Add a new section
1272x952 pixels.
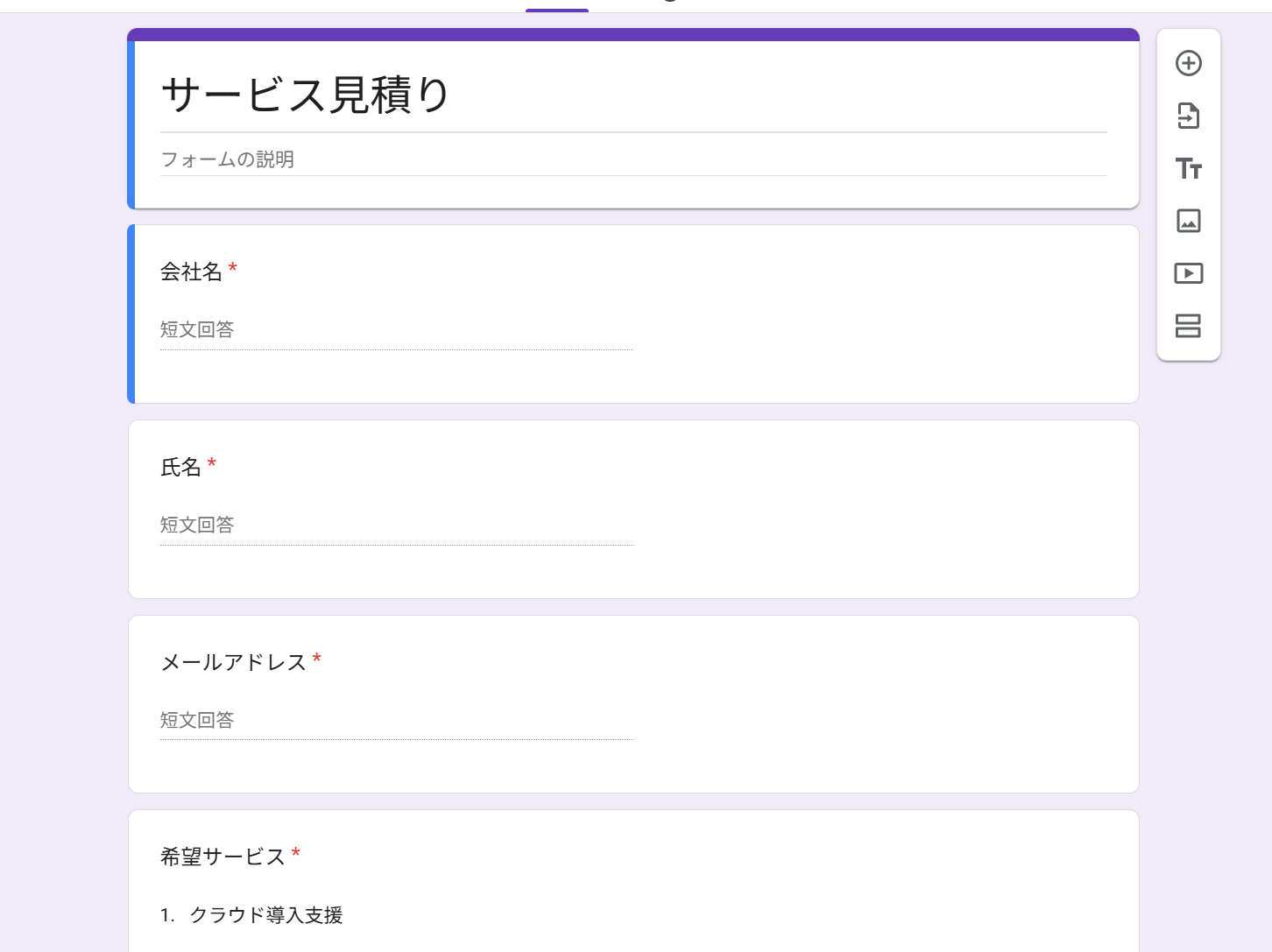(1188, 326)
